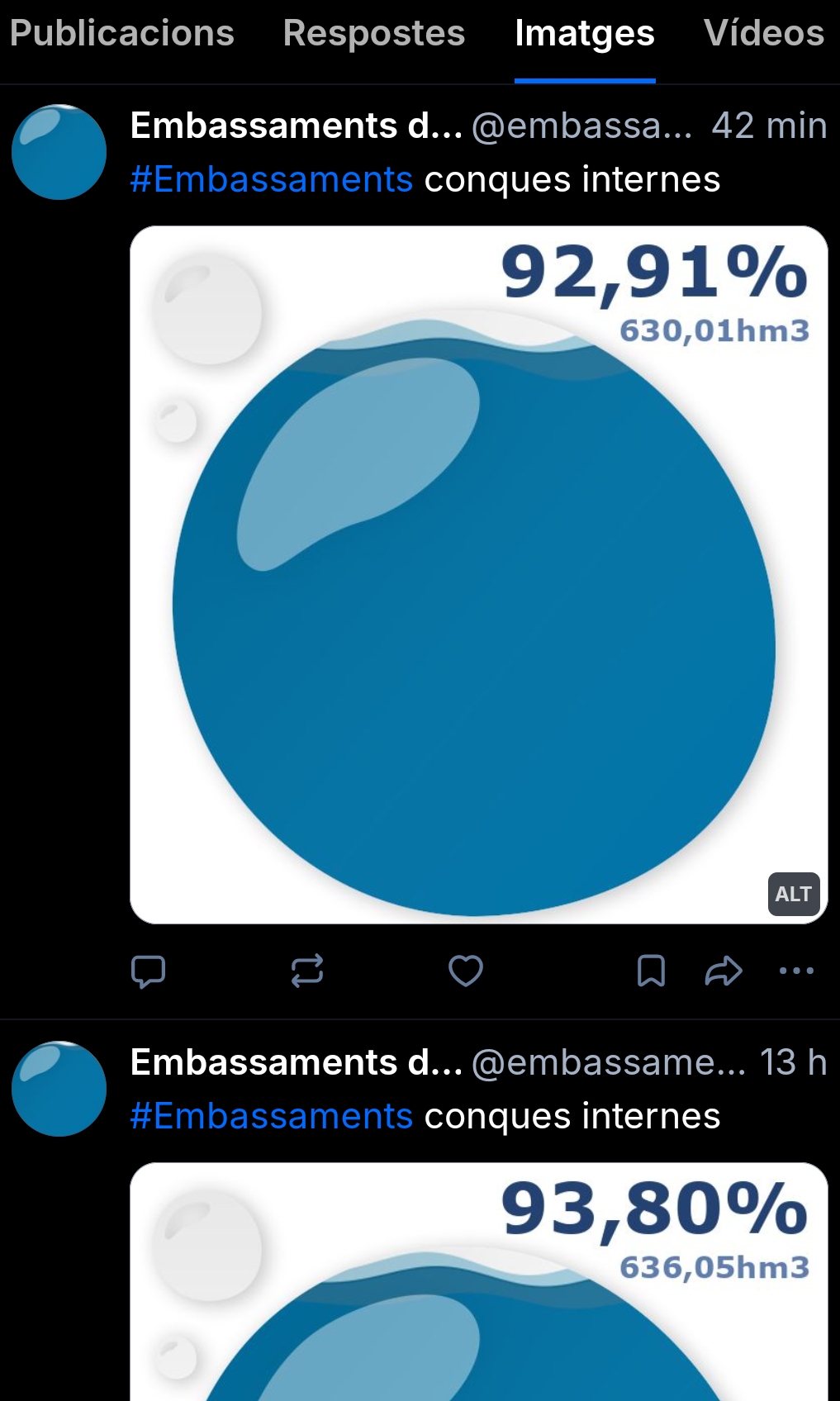Image resolution: width=840 pixels, height=1401 pixels.
Task: Open the #Embassaments hashtag in 42 min post
Action: (x=272, y=179)
